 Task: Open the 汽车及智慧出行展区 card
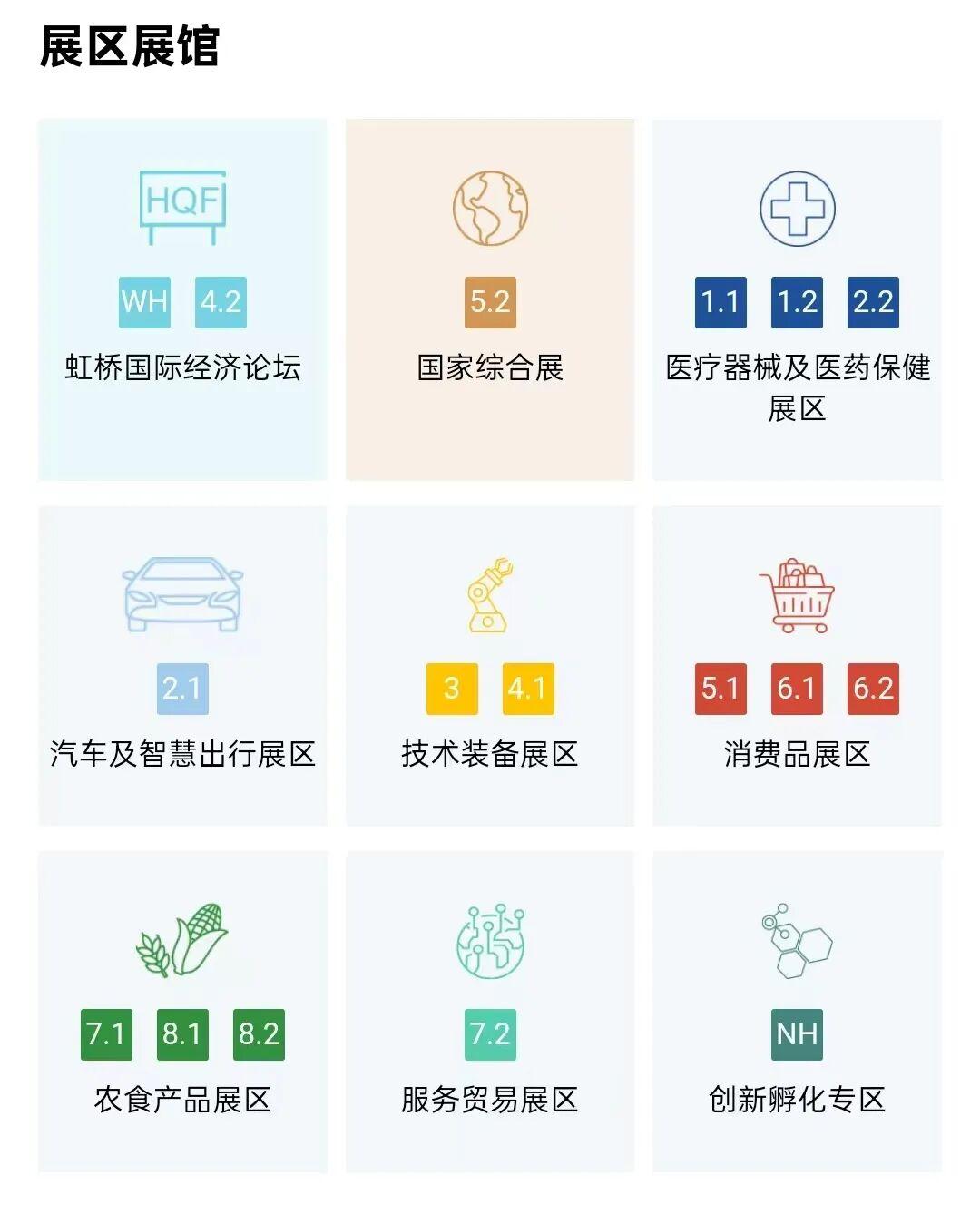pyautogui.click(x=182, y=667)
